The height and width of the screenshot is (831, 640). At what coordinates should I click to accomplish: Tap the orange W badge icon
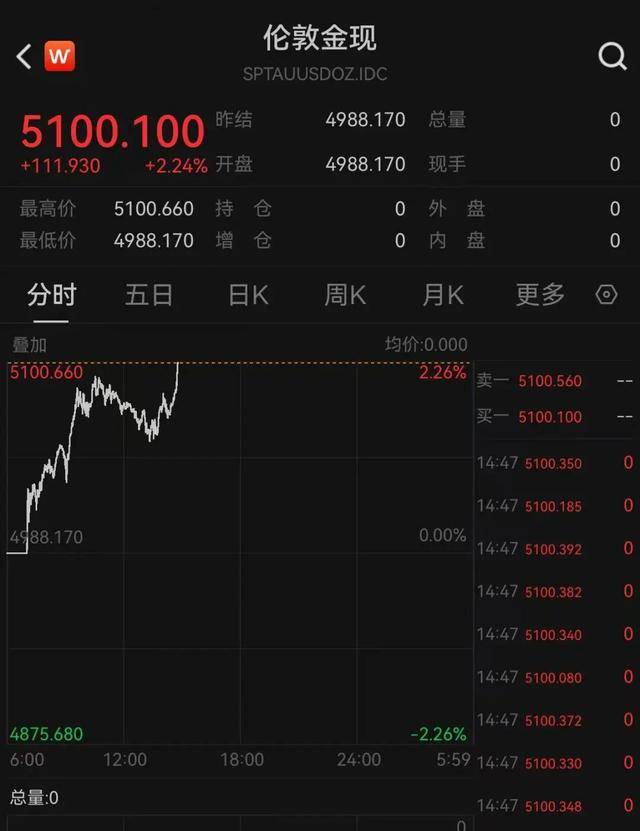(60, 57)
